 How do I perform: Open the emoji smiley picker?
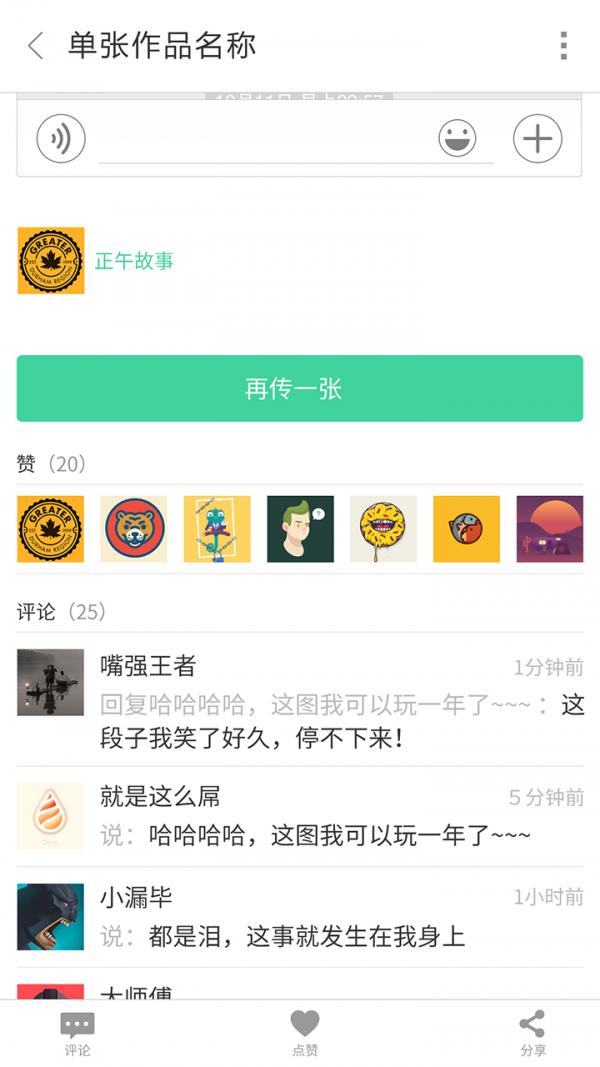pyautogui.click(x=457, y=138)
